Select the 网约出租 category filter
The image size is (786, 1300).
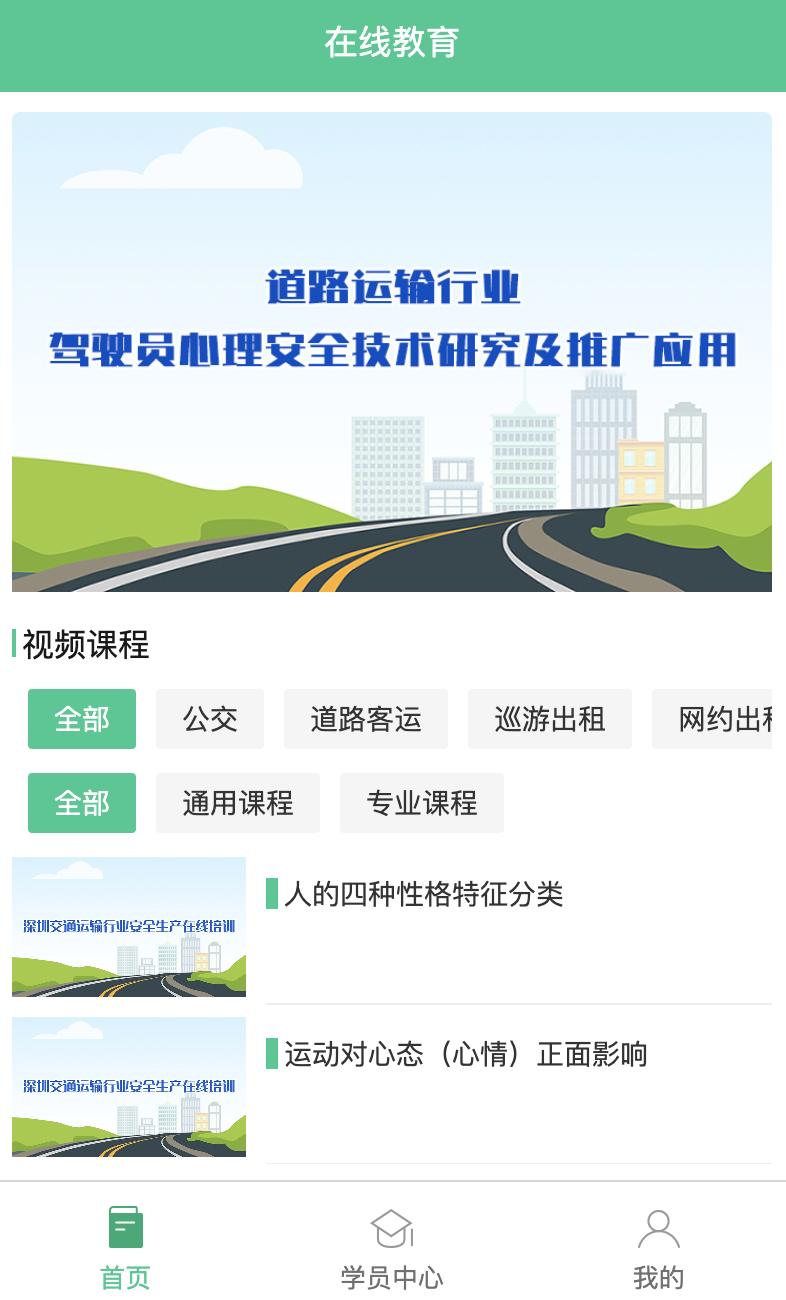729,719
